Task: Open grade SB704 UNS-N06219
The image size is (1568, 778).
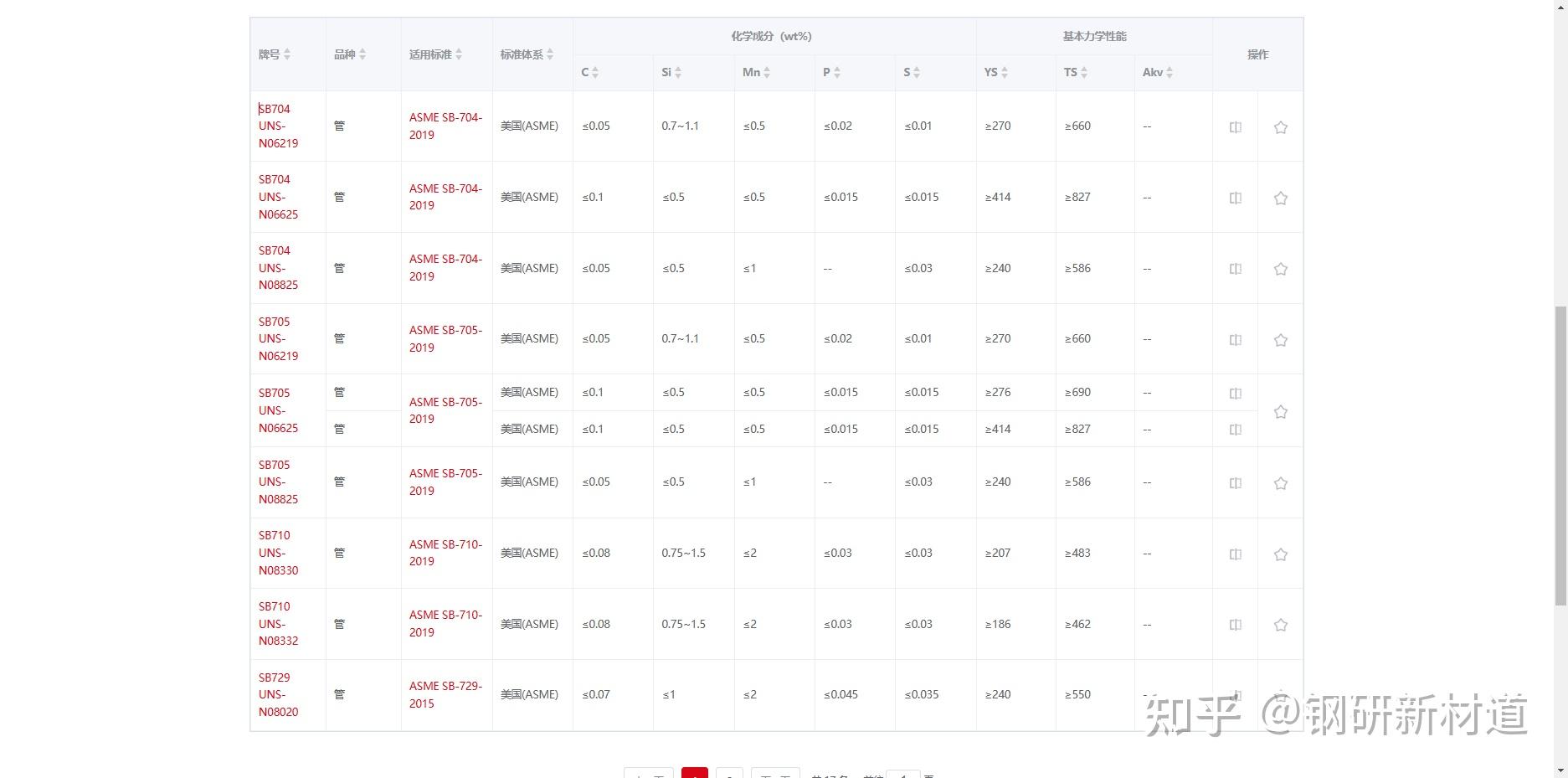Action: [x=278, y=126]
